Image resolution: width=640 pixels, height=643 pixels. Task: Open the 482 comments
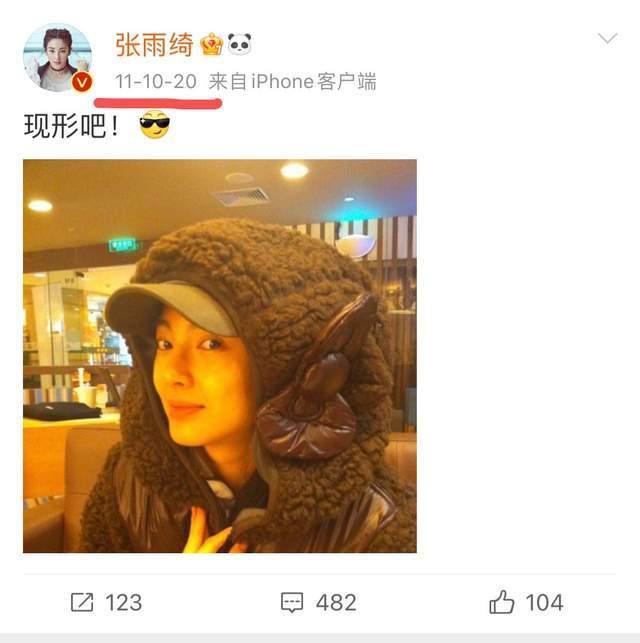(318, 602)
